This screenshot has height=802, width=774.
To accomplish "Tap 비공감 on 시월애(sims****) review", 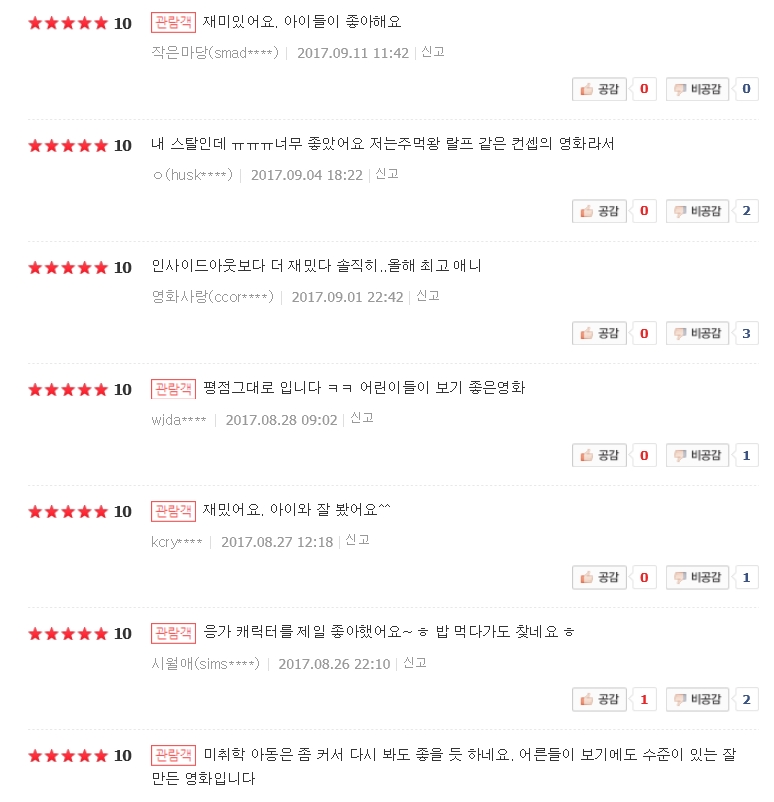I will coord(696,699).
